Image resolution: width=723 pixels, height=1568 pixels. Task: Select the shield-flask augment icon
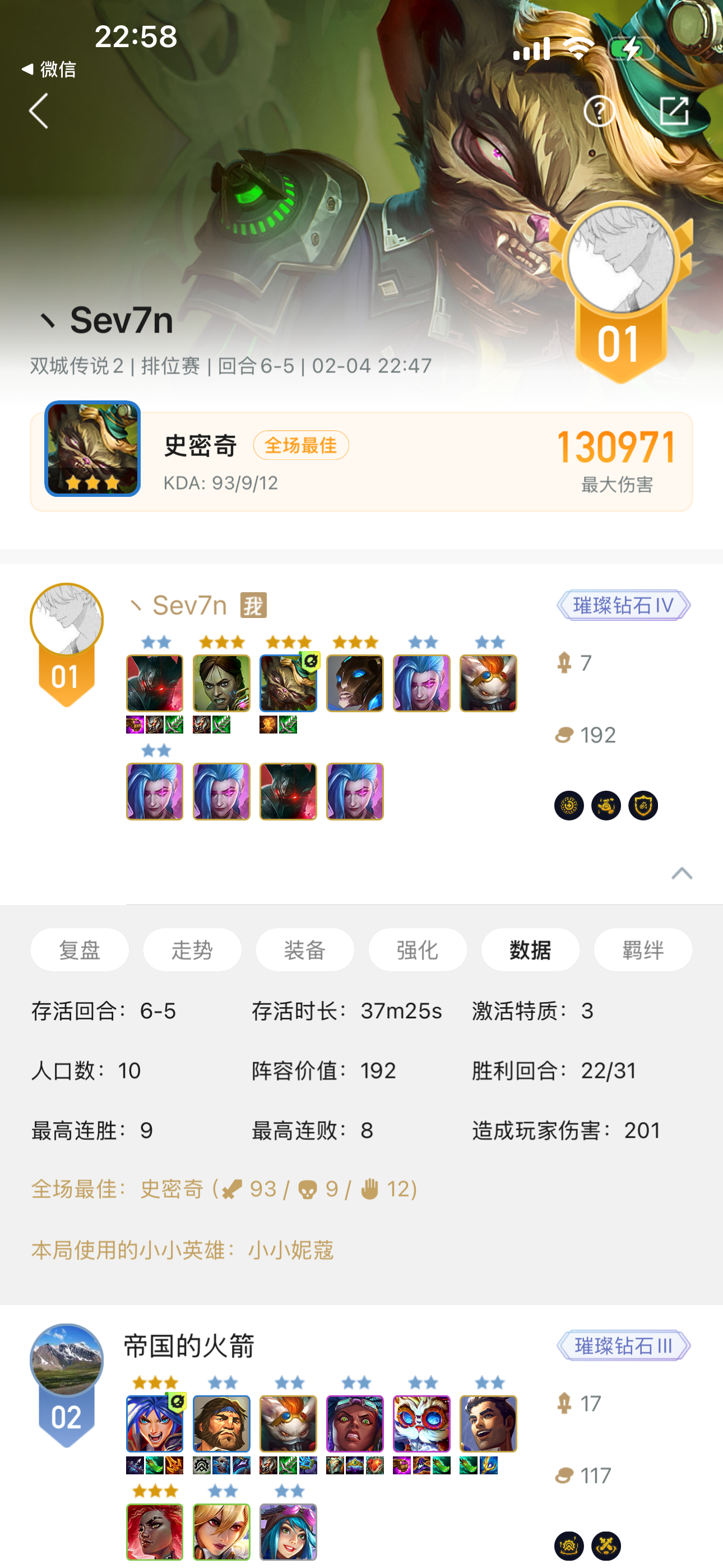[x=643, y=806]
